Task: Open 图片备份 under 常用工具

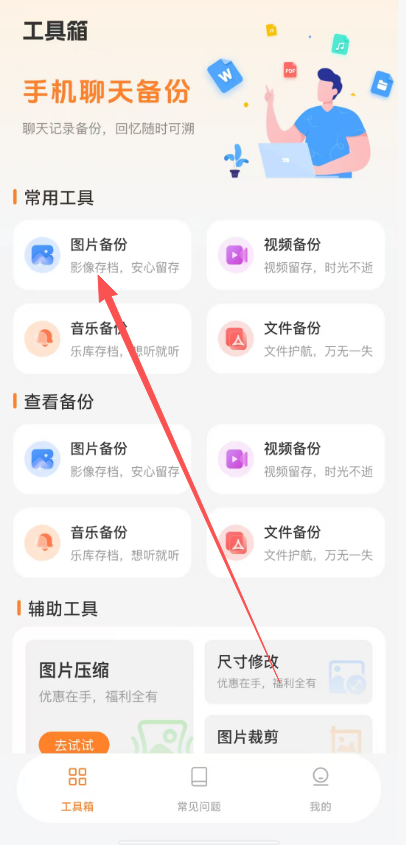Action: pyautogui.click(x=102, y=255)
